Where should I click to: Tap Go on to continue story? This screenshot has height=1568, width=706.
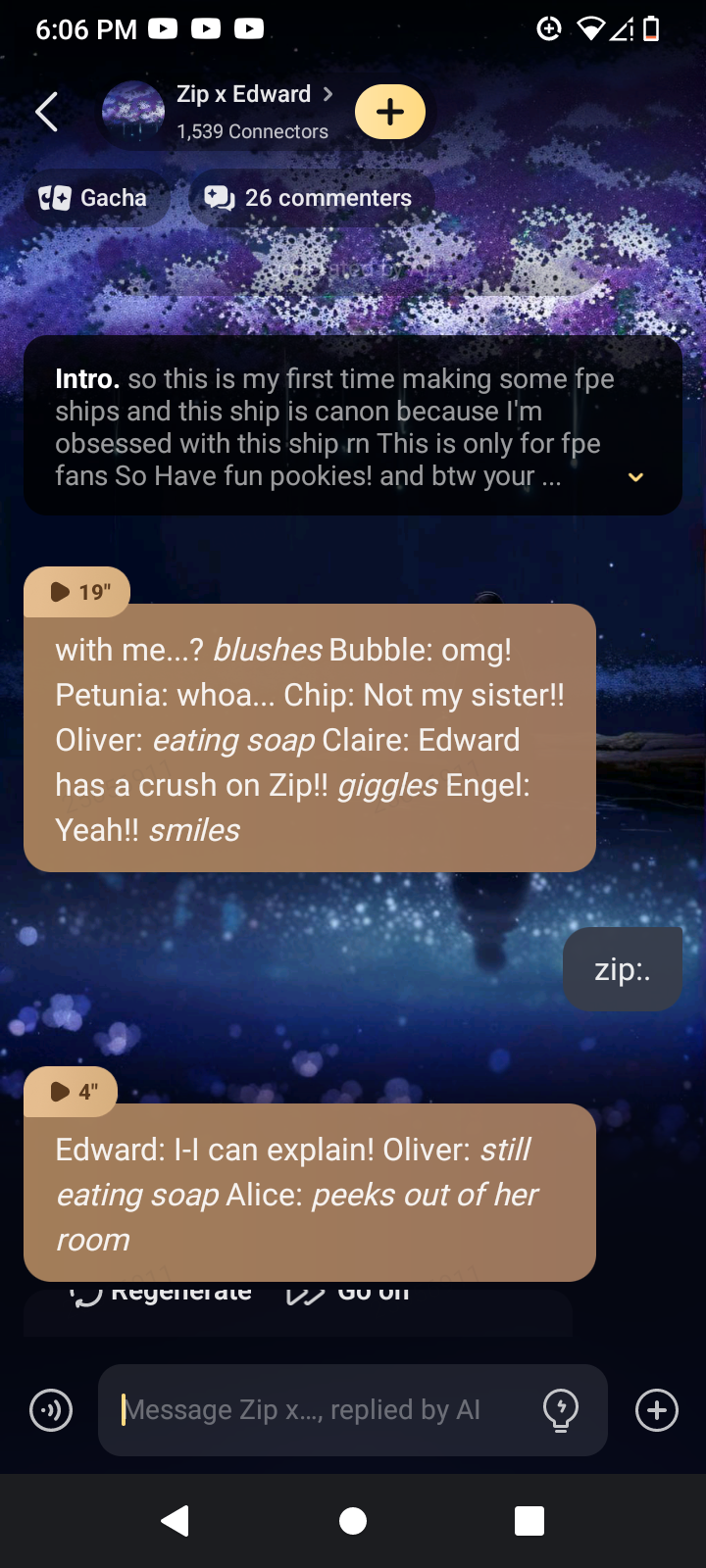[x=348, y=1294]
